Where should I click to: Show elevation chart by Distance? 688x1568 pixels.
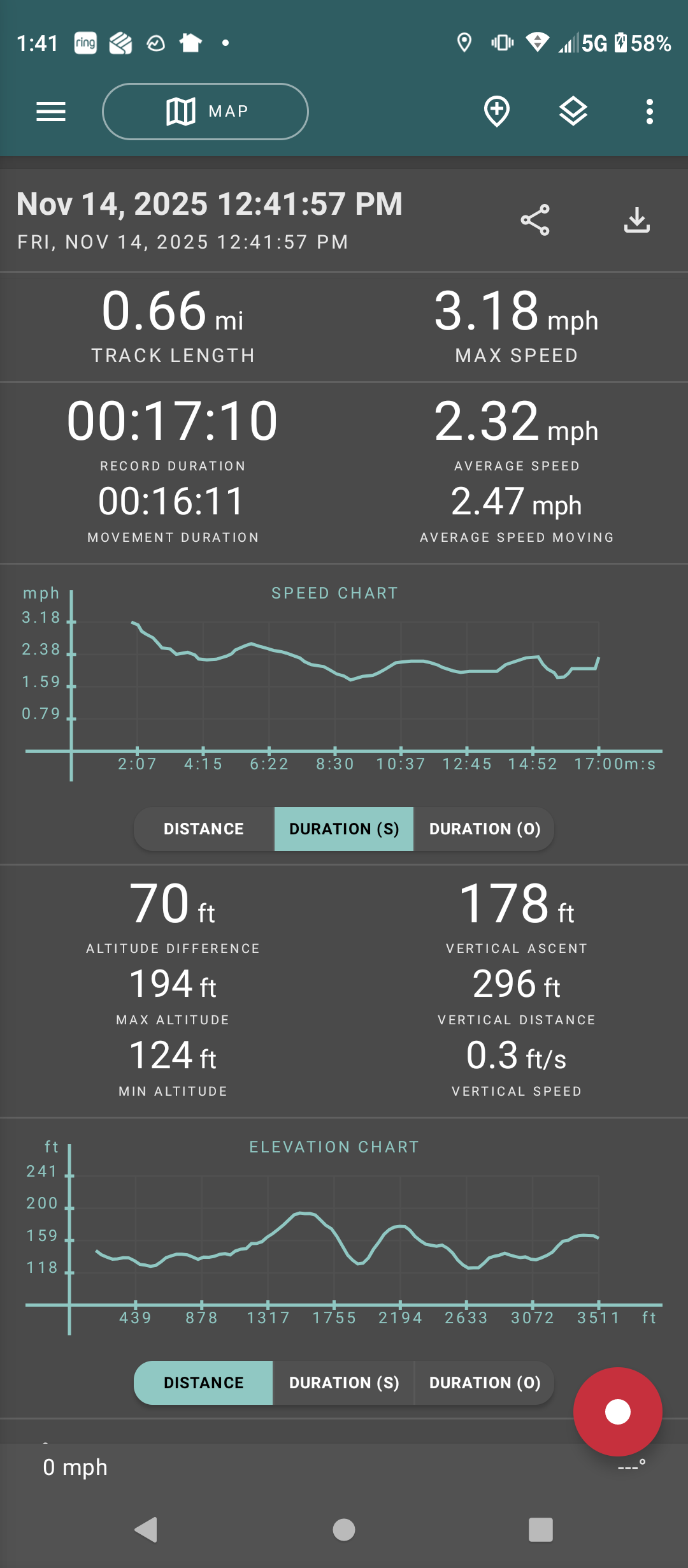click(204, 1383)
